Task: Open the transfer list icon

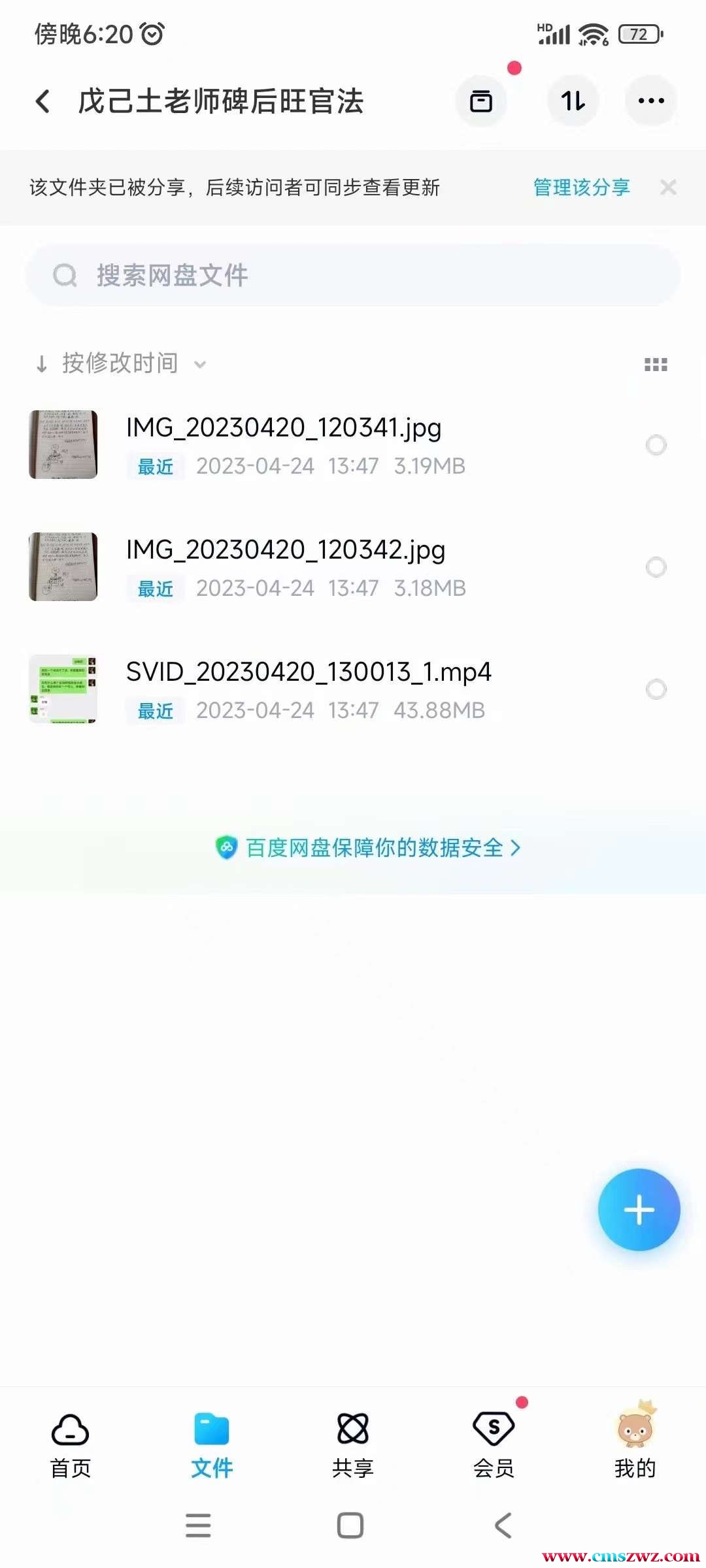Action: [x=573, y=101]
